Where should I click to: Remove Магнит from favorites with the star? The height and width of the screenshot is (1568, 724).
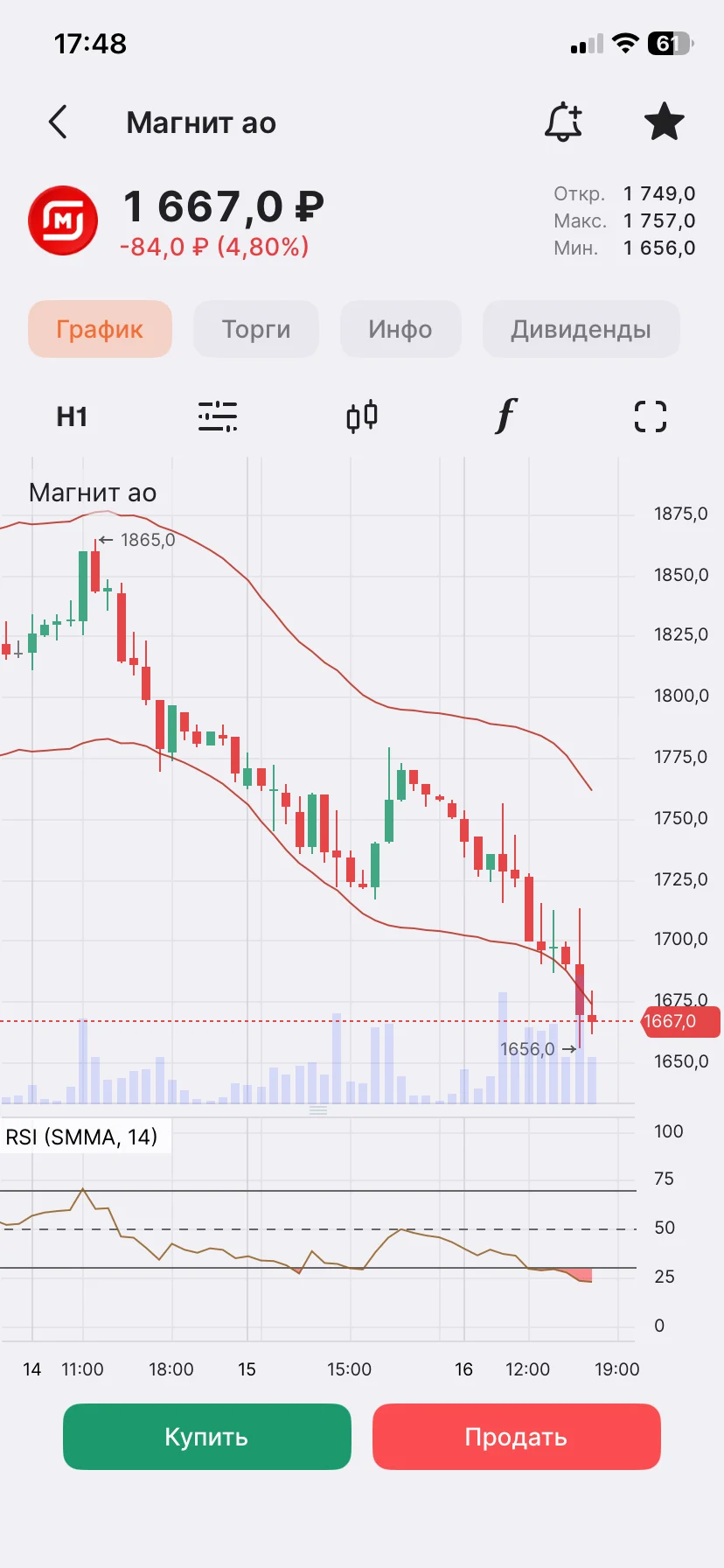(664, 122)
